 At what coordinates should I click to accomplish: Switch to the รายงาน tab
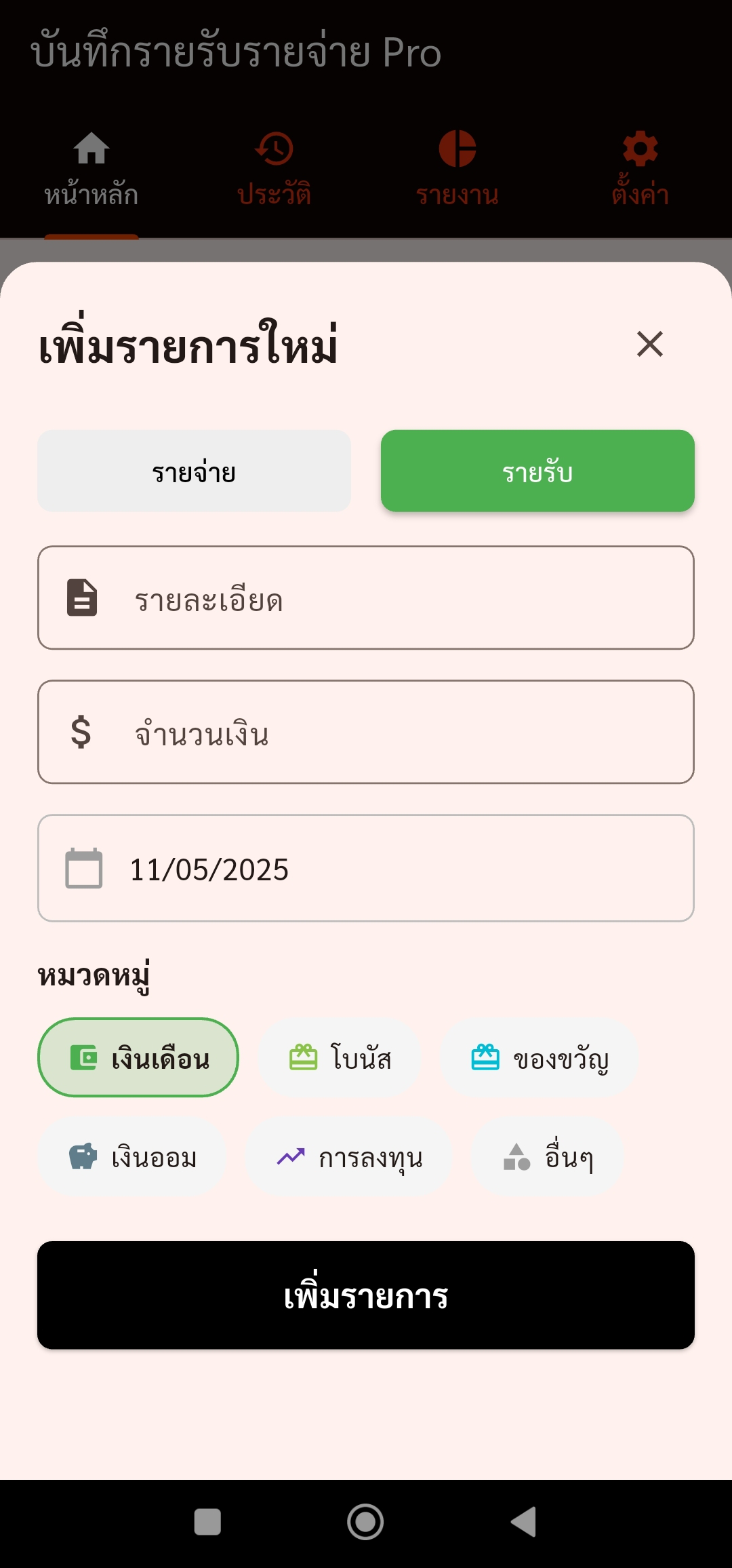pos(457,170)
